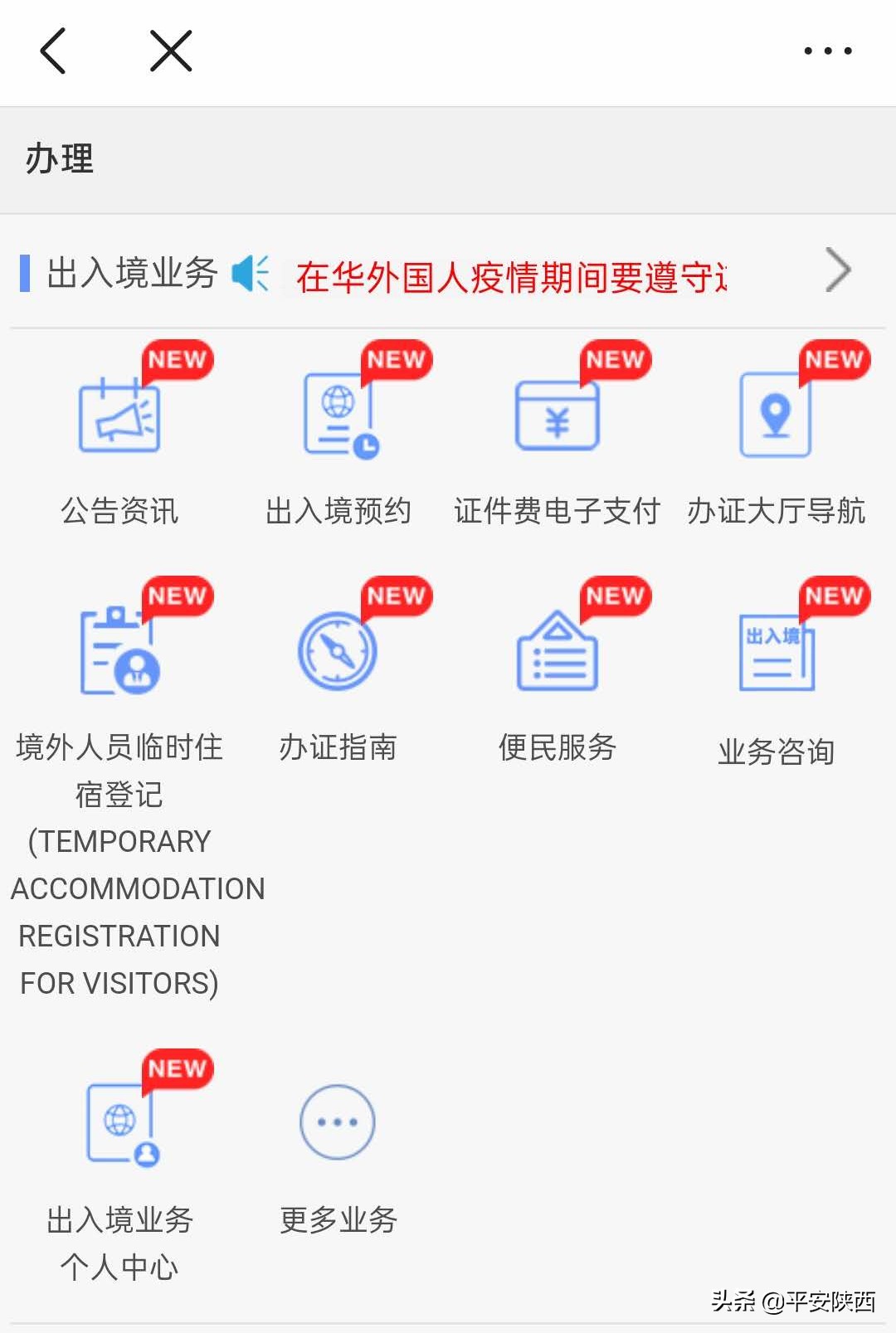Tap the NEW badge on 公告资讯
This screenshot has height=1333, width=896.
pyautogui.click(x=177, y=361)
